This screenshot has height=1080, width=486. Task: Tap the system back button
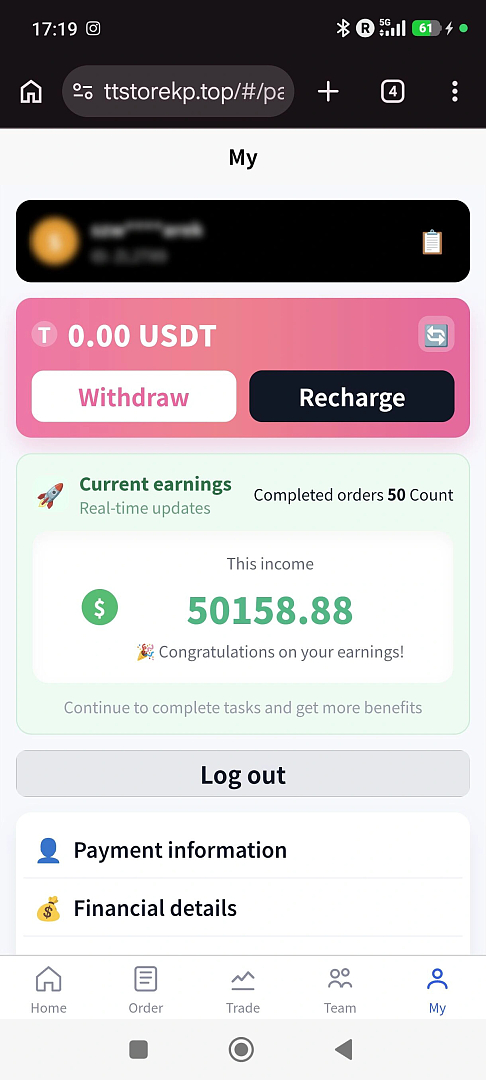point(343,1049)
